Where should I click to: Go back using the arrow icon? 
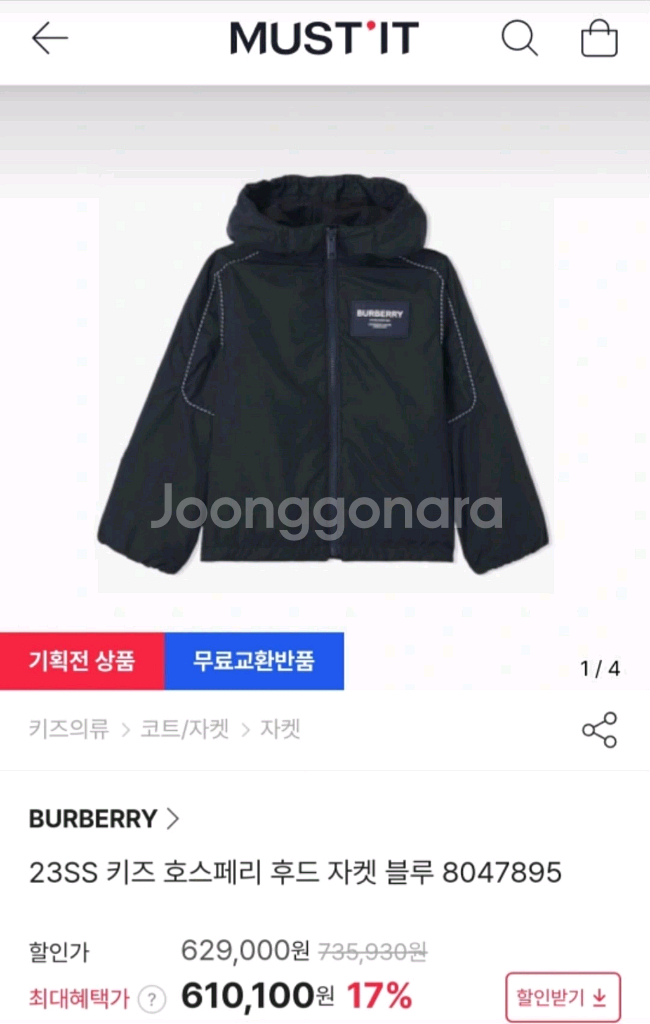click(49, 39)
